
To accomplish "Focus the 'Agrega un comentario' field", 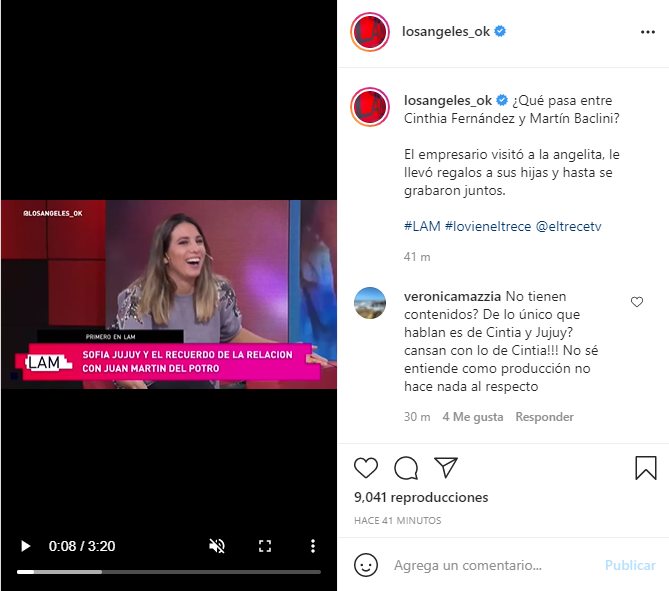I will pyautogui.click(x=480, y=565).
